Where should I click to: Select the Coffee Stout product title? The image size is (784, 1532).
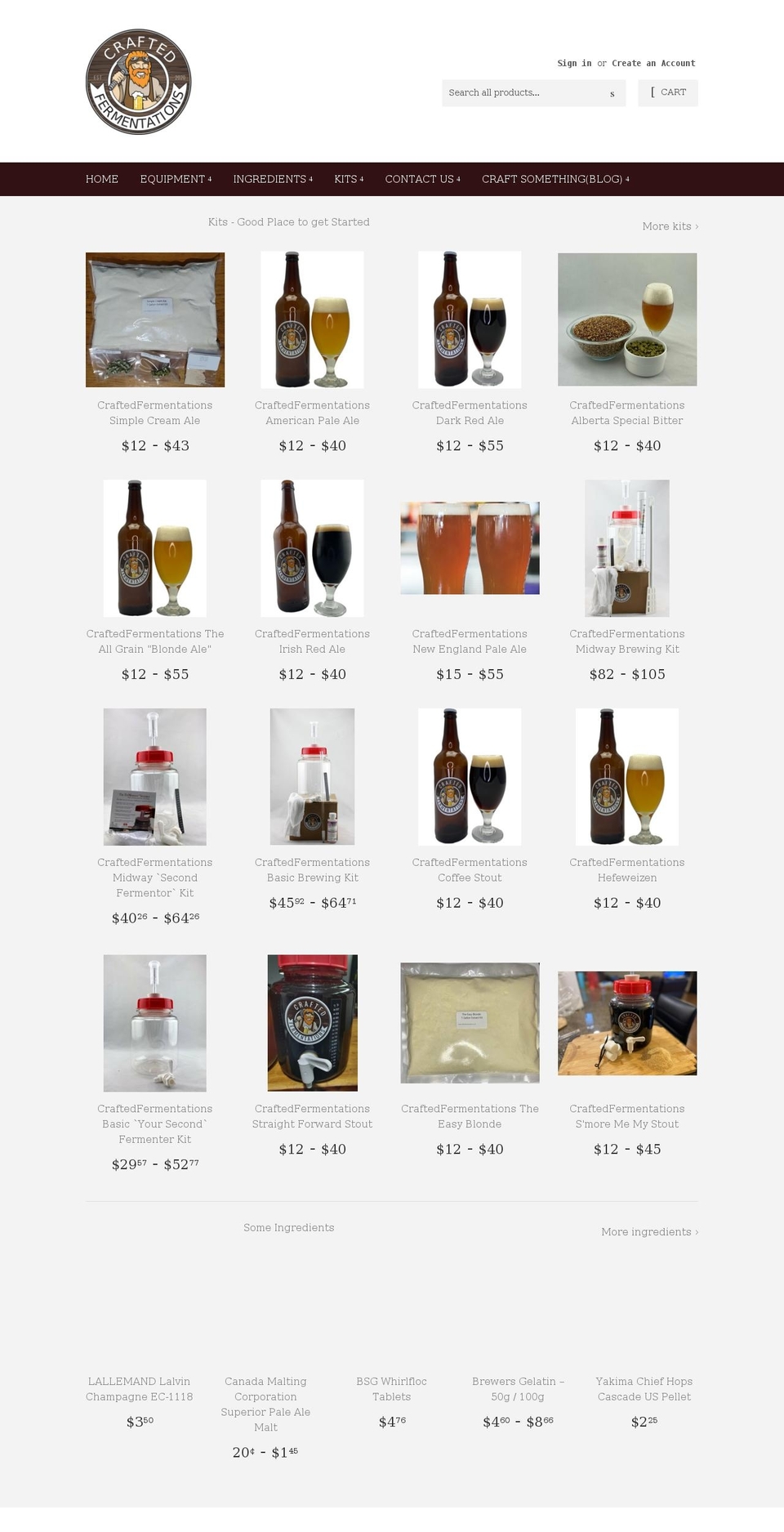click(470, 870)
